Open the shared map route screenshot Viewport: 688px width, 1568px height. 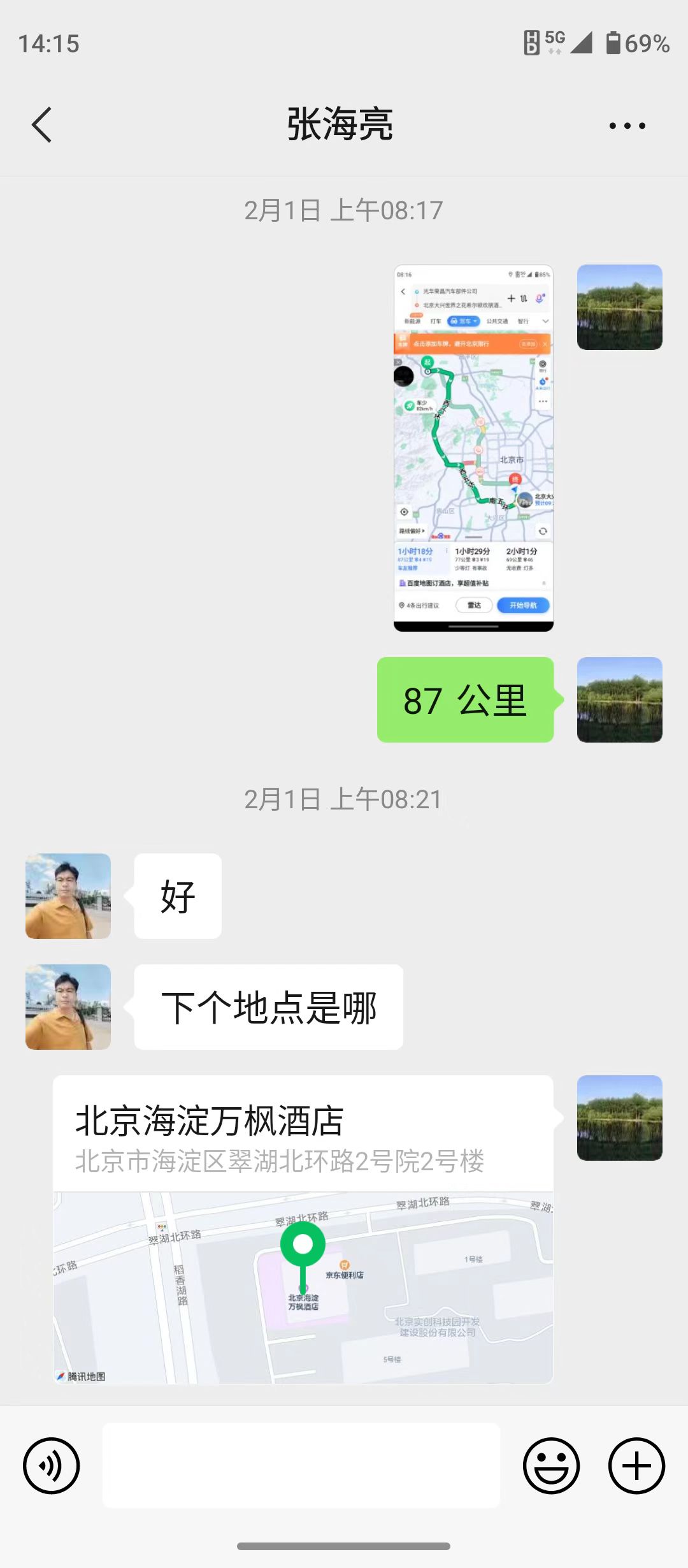(473, 448)
